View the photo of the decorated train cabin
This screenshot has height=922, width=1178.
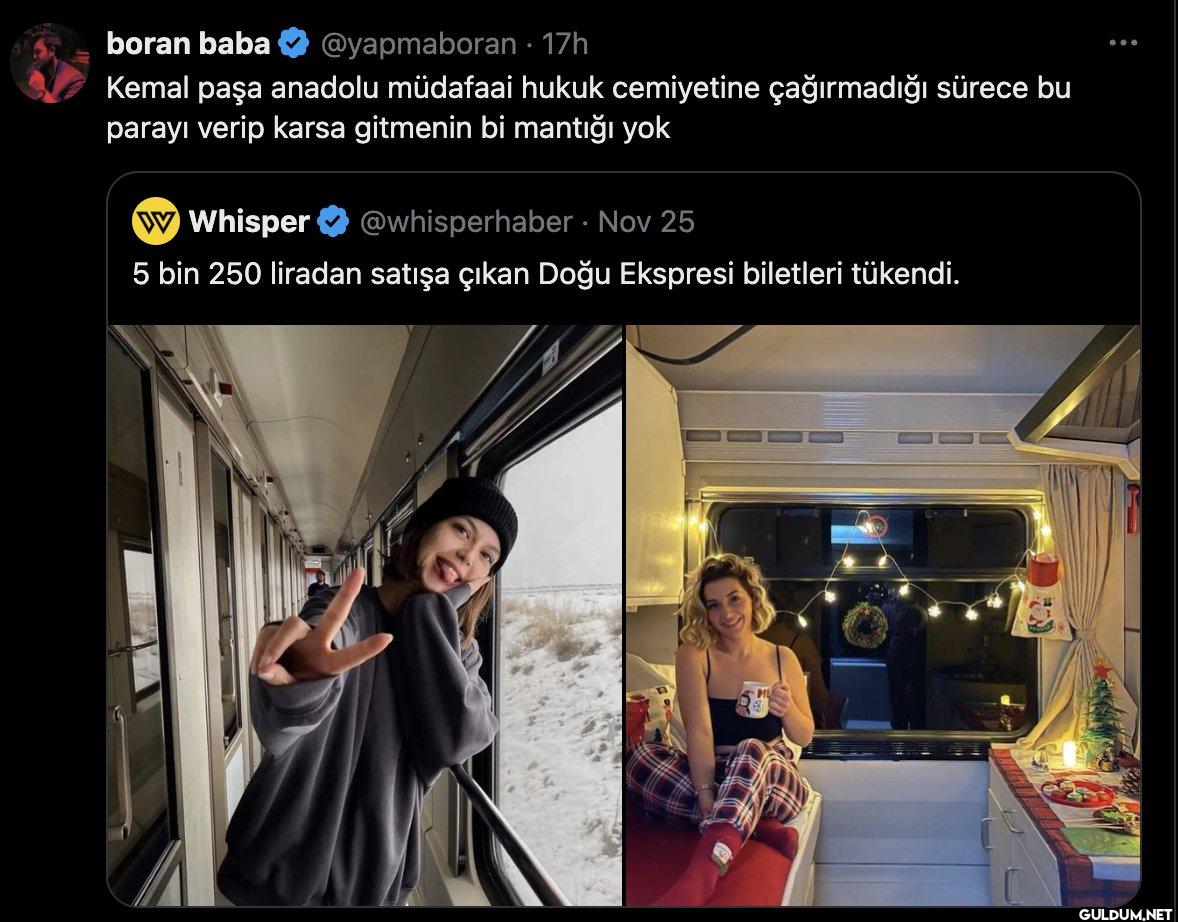[883, 615]
